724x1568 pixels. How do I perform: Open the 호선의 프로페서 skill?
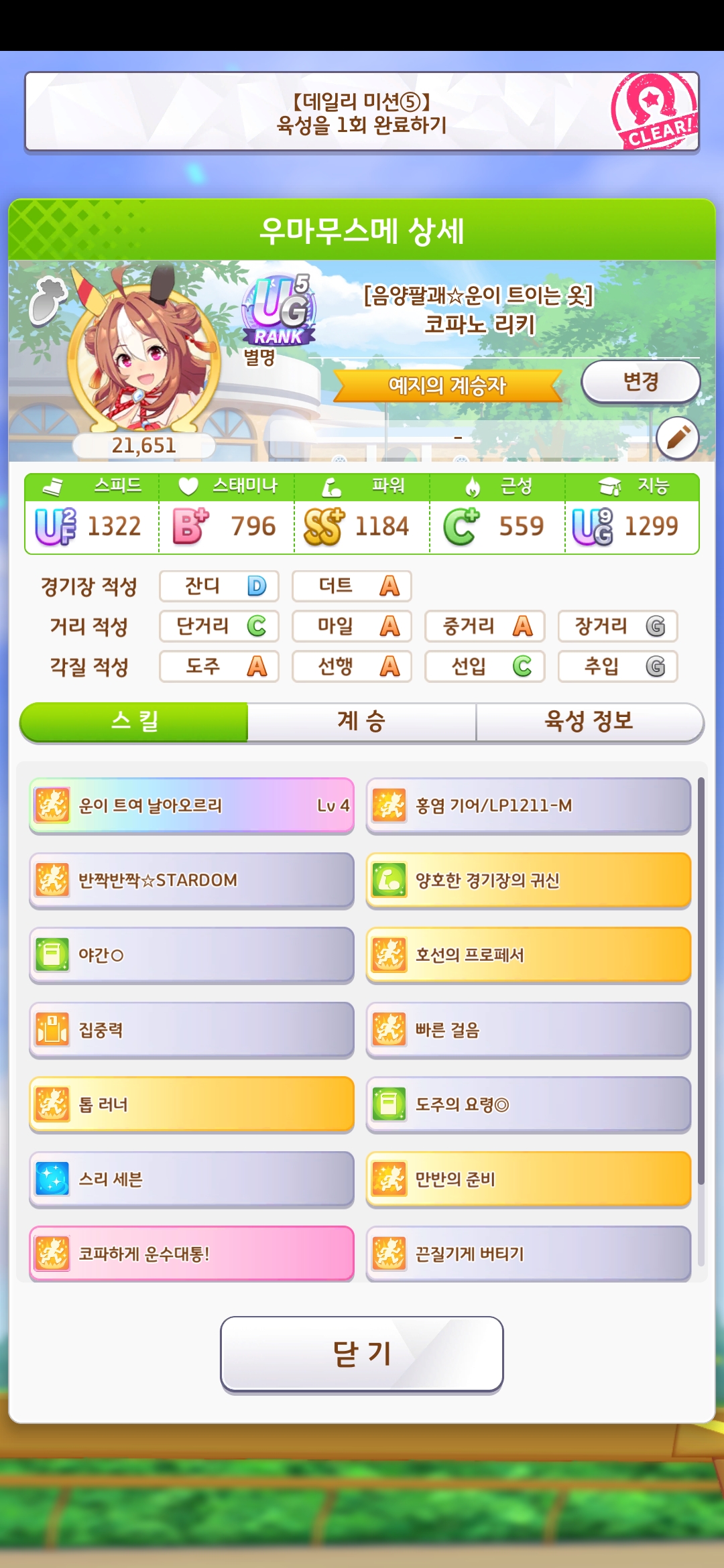(x=528, y=955)
